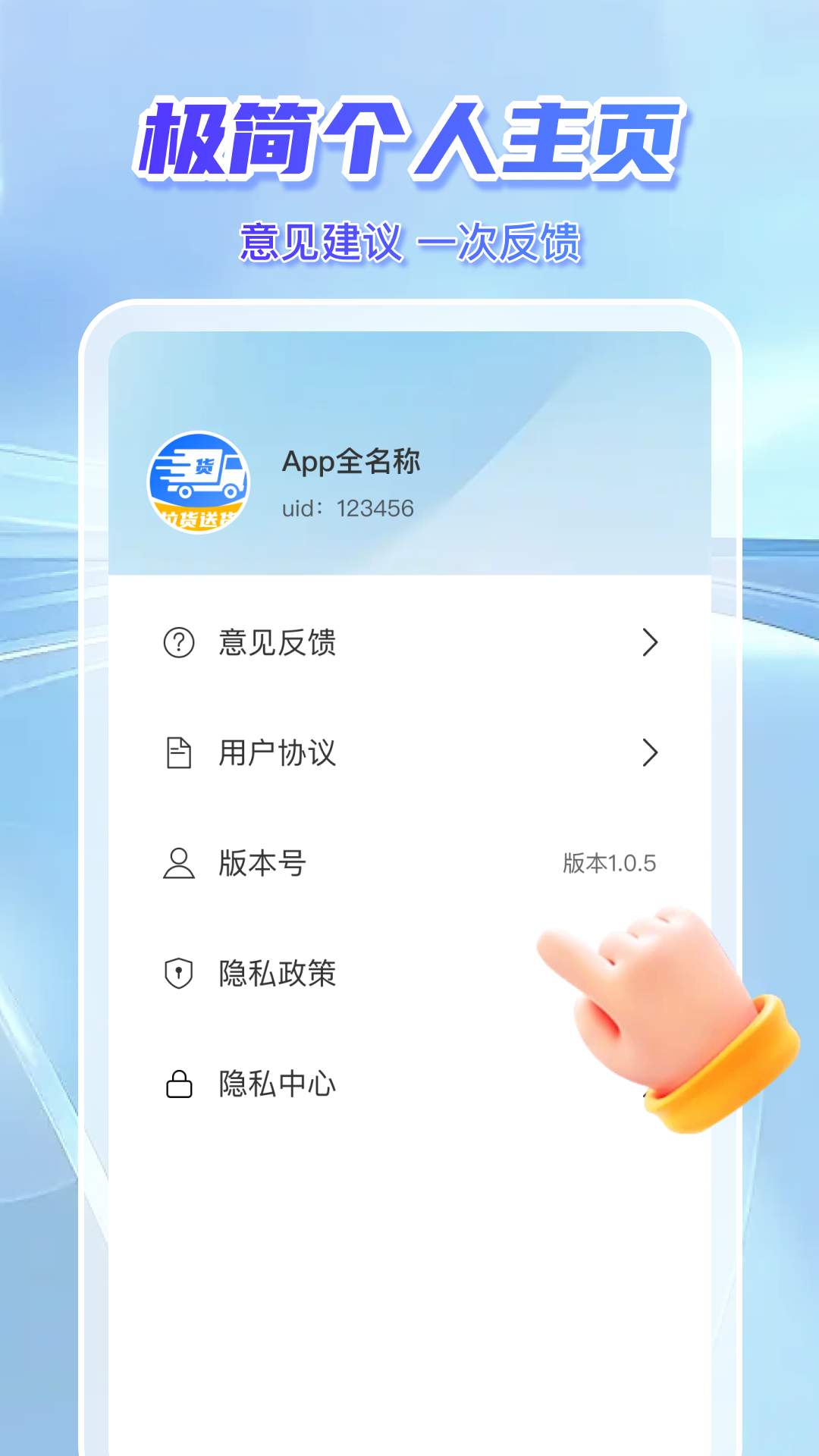Click the 版本号 version row
Image resolution: width=819 pixels, height=1456 pixels.
pyautogui.click(x=262, y=863)
